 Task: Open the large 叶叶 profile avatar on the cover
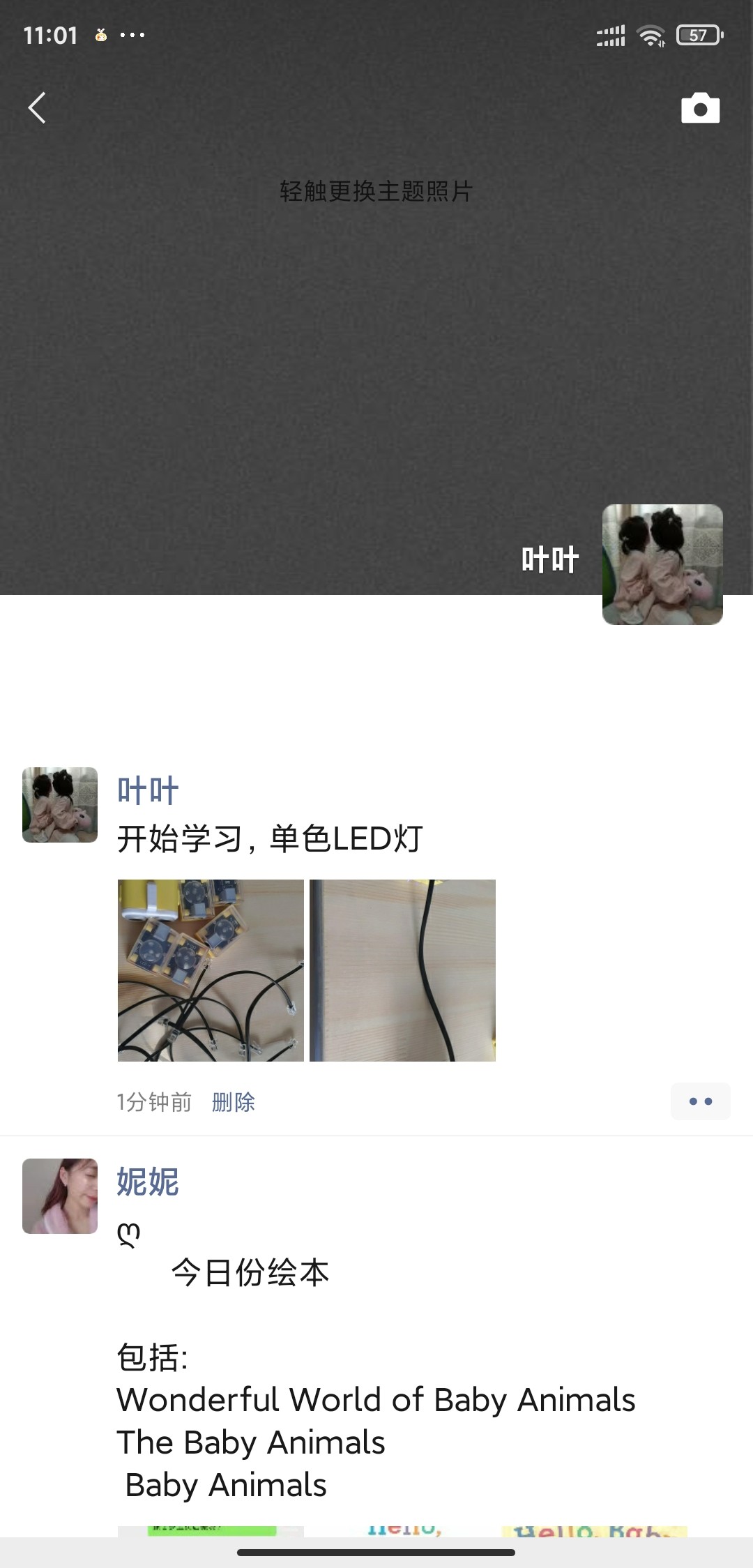tap(662, 564)
